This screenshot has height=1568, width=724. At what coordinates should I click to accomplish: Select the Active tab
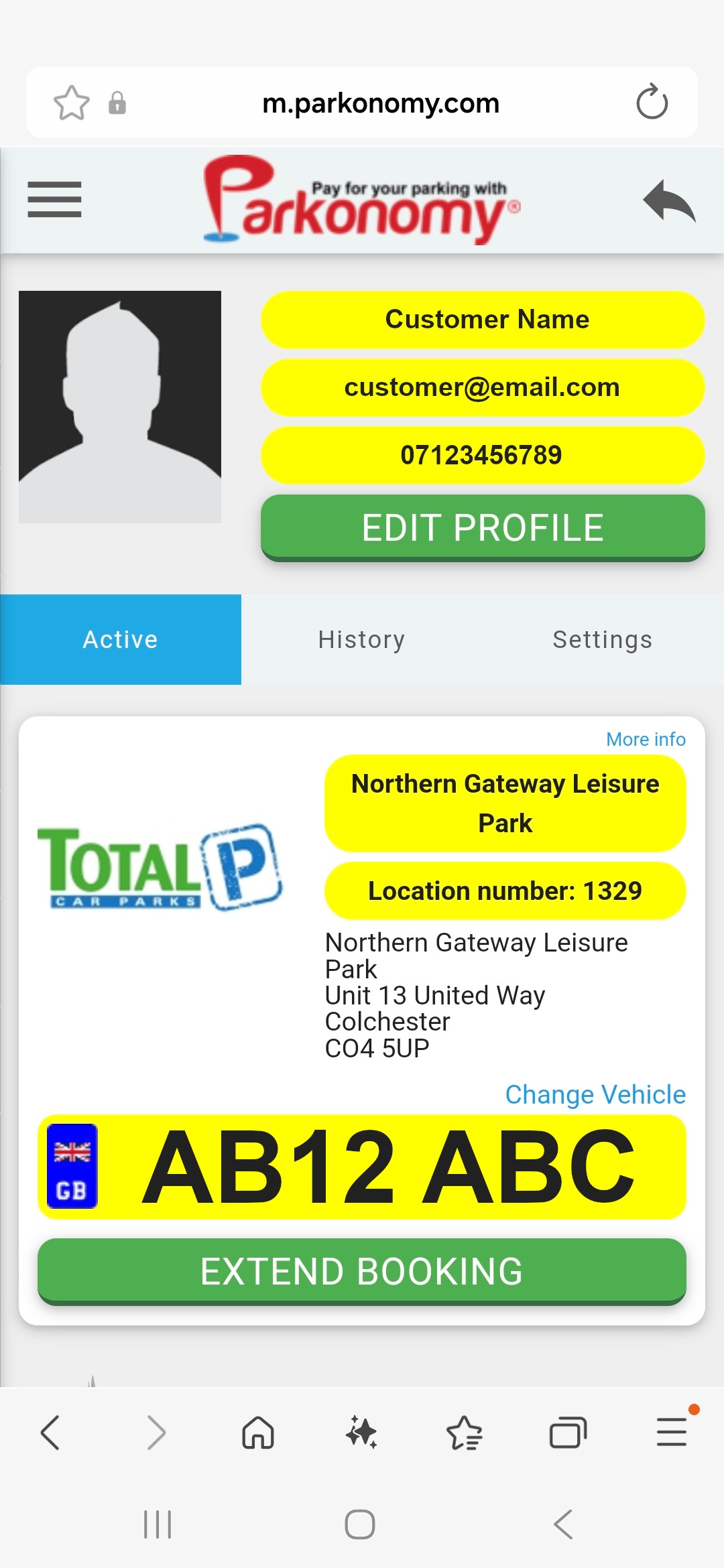(121, 640)
